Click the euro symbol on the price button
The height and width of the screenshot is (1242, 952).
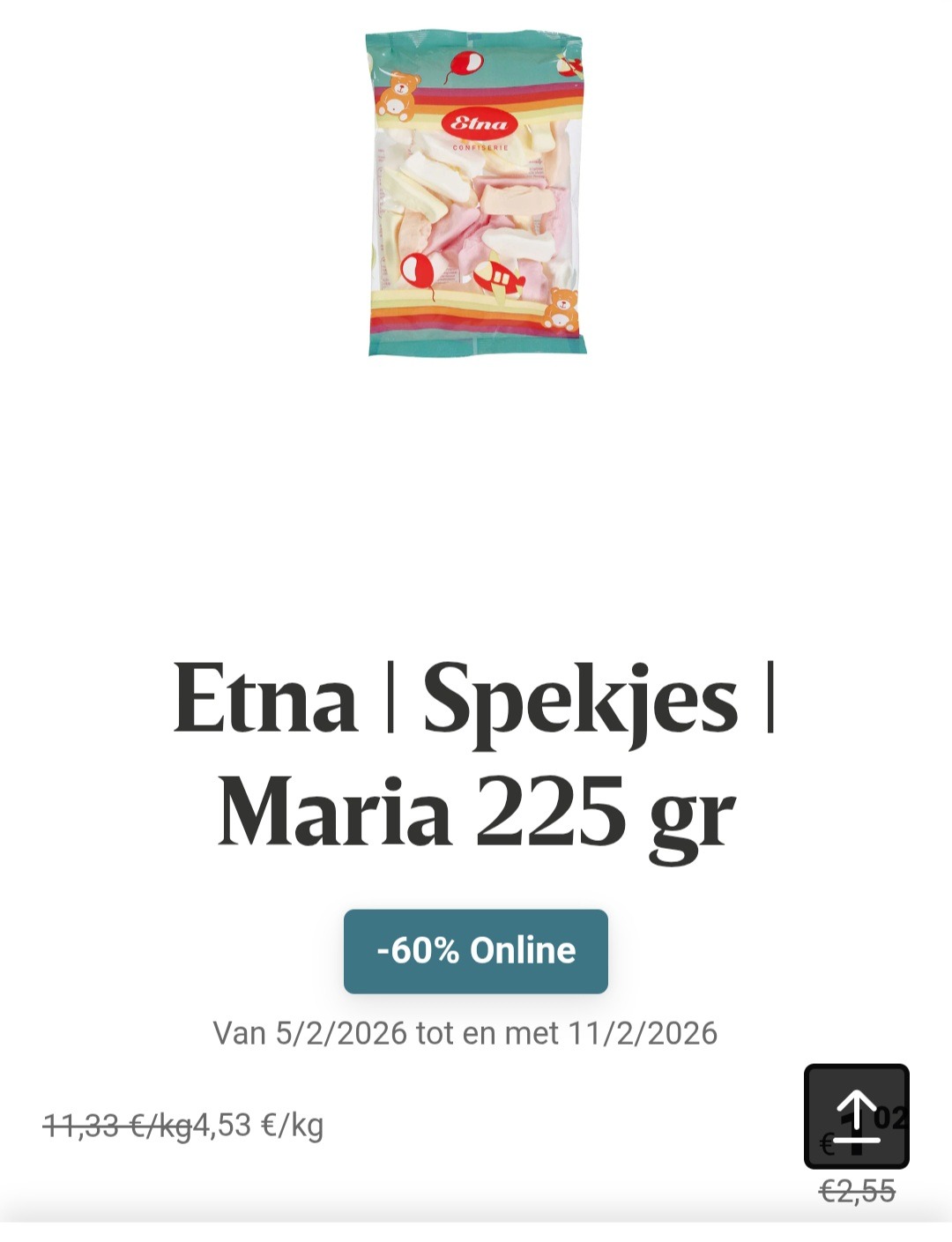click(827, 1143)
